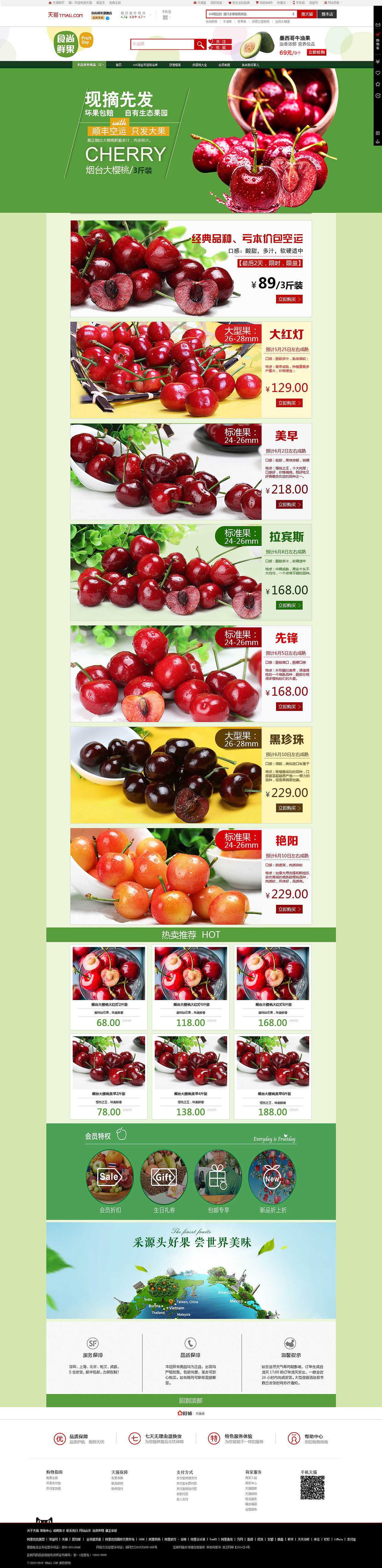Tap 立即抢购 on the avocado promo
This screenshot has width=382, height=1568.
tap(316, 52)
